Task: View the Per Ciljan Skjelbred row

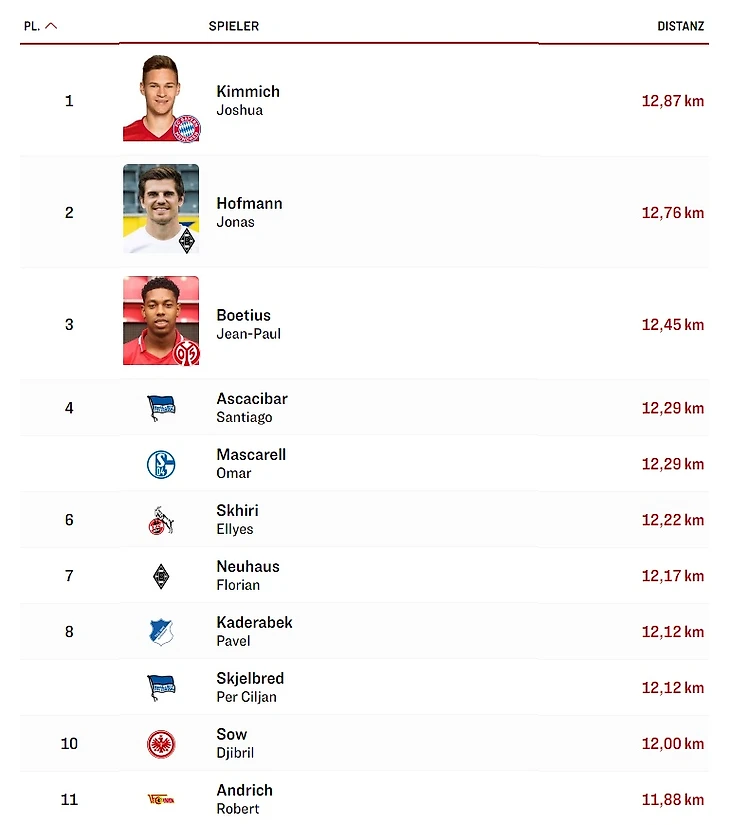Action: pos(250,687)
